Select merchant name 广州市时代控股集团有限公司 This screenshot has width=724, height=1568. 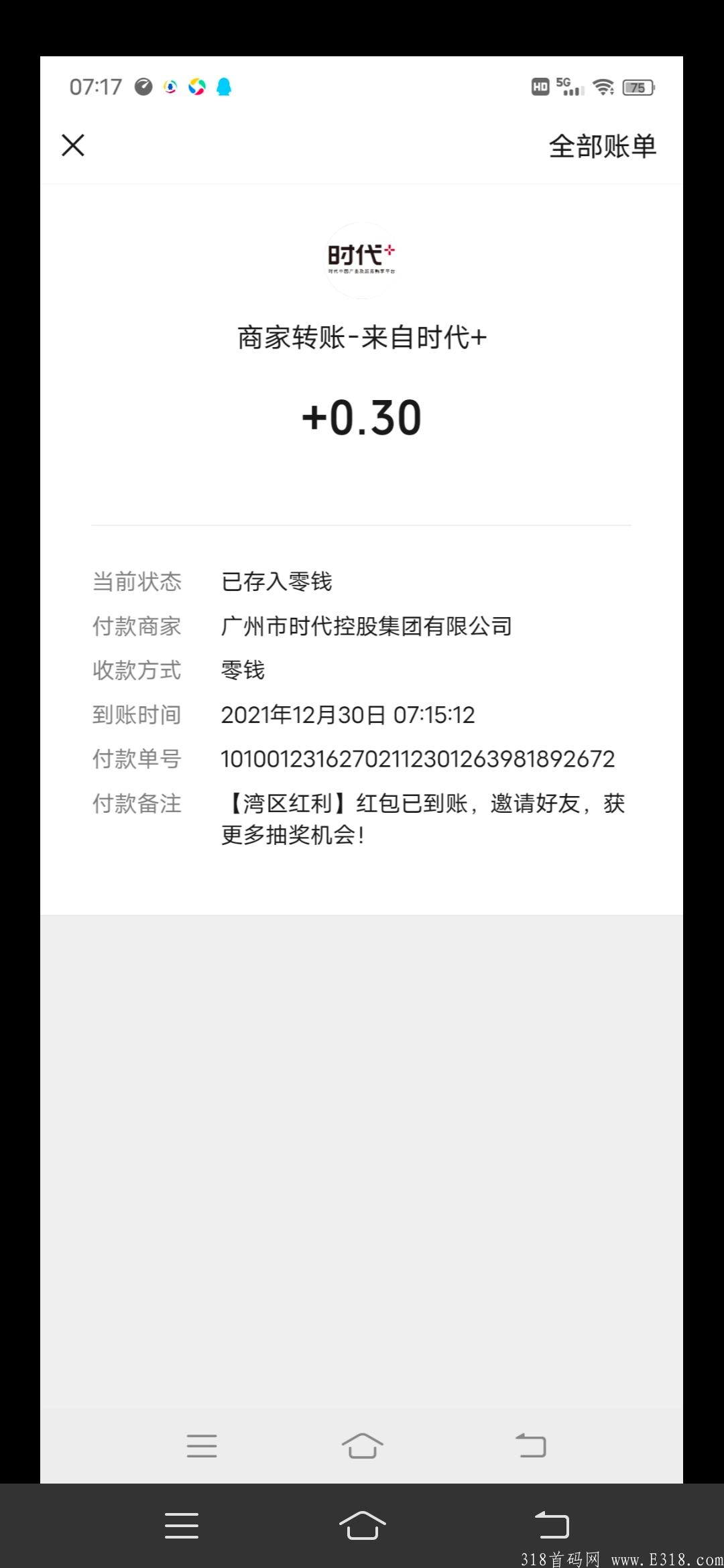(x=366, y=626)
